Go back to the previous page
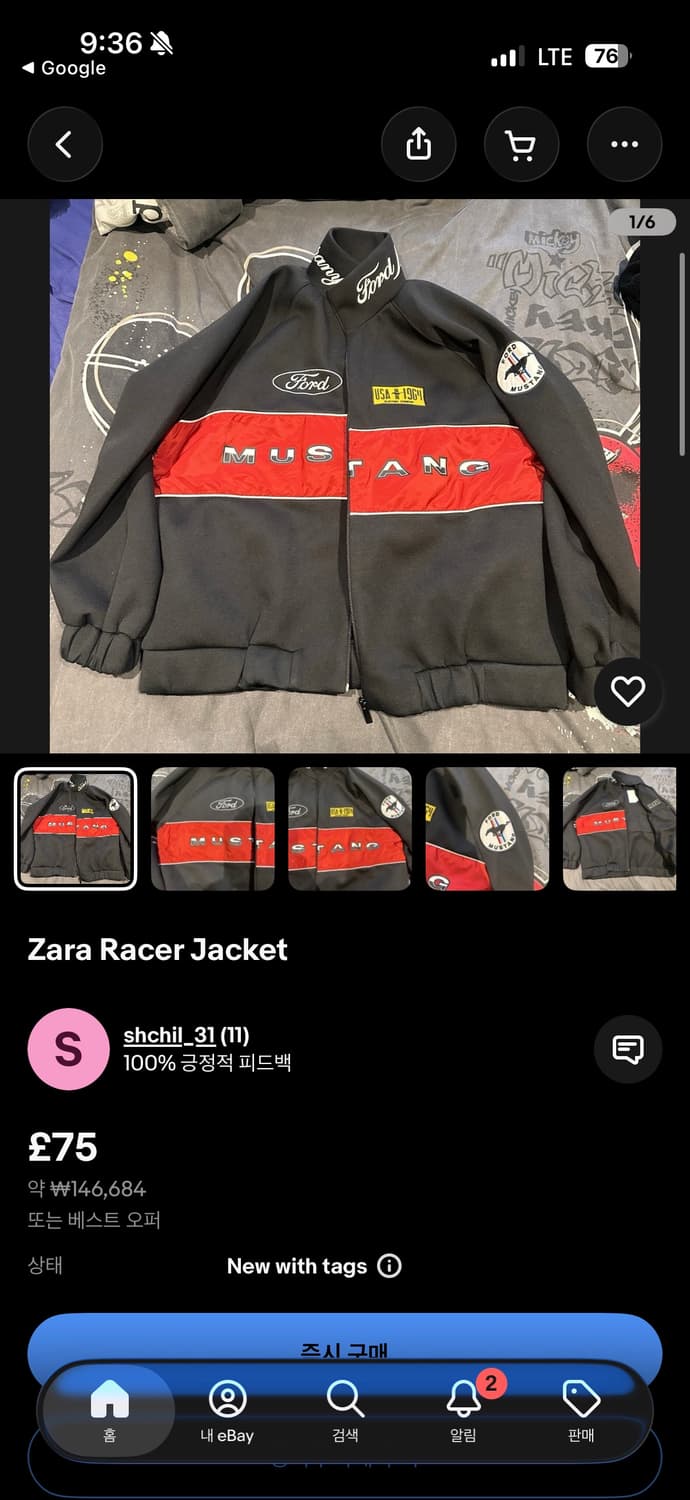This screenshot has width=690, height=1500. click(x=64, y=145)
